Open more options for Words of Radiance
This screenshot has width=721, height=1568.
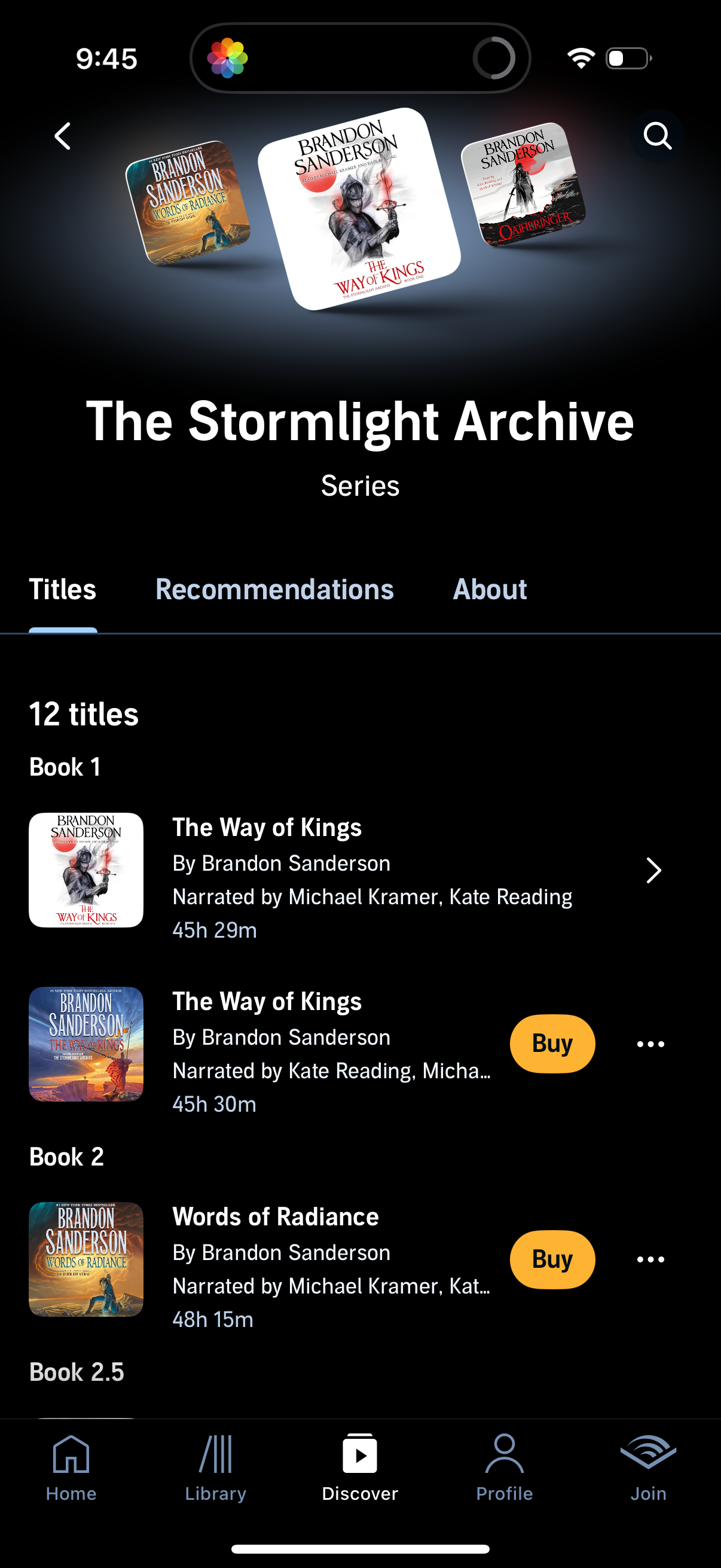tap(650, 1260)
